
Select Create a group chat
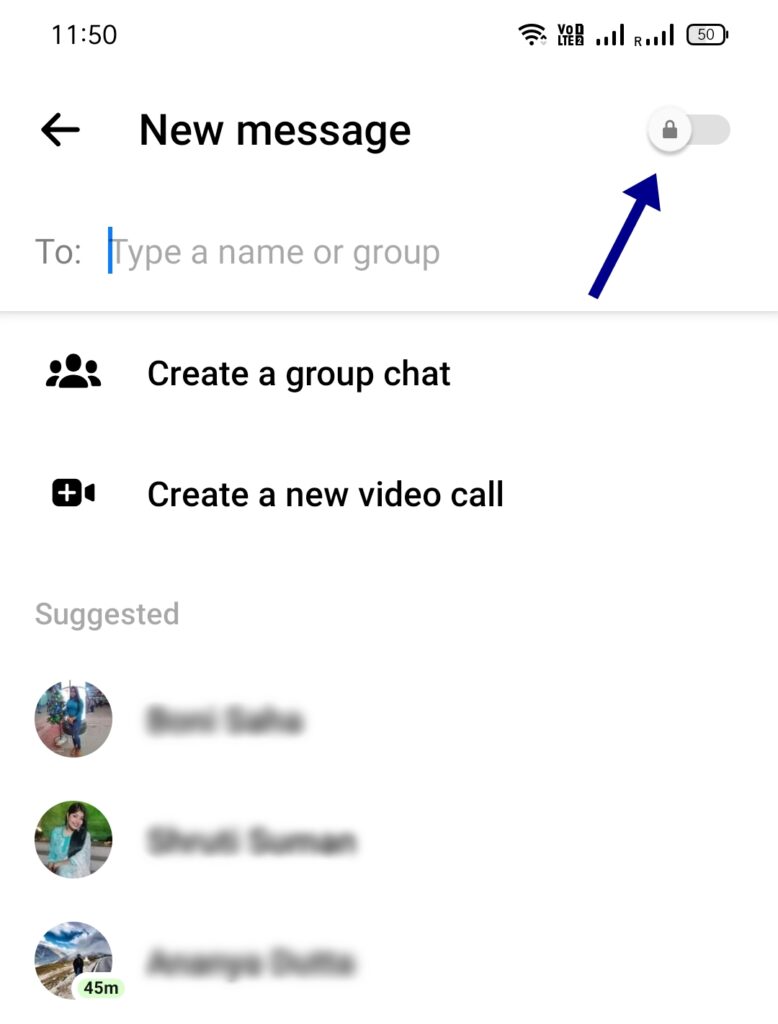[x=299, y=373]
